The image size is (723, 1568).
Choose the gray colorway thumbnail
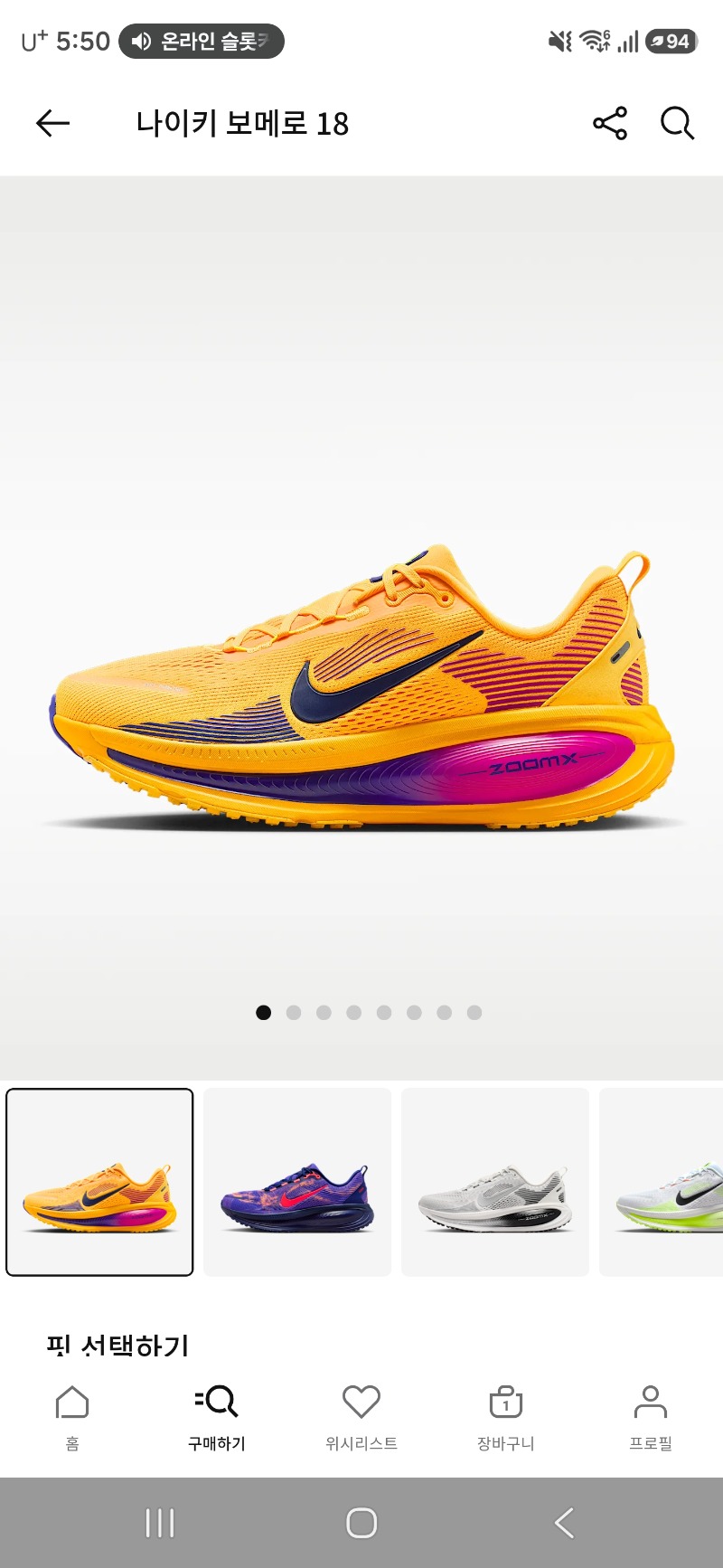(495, 1182)
